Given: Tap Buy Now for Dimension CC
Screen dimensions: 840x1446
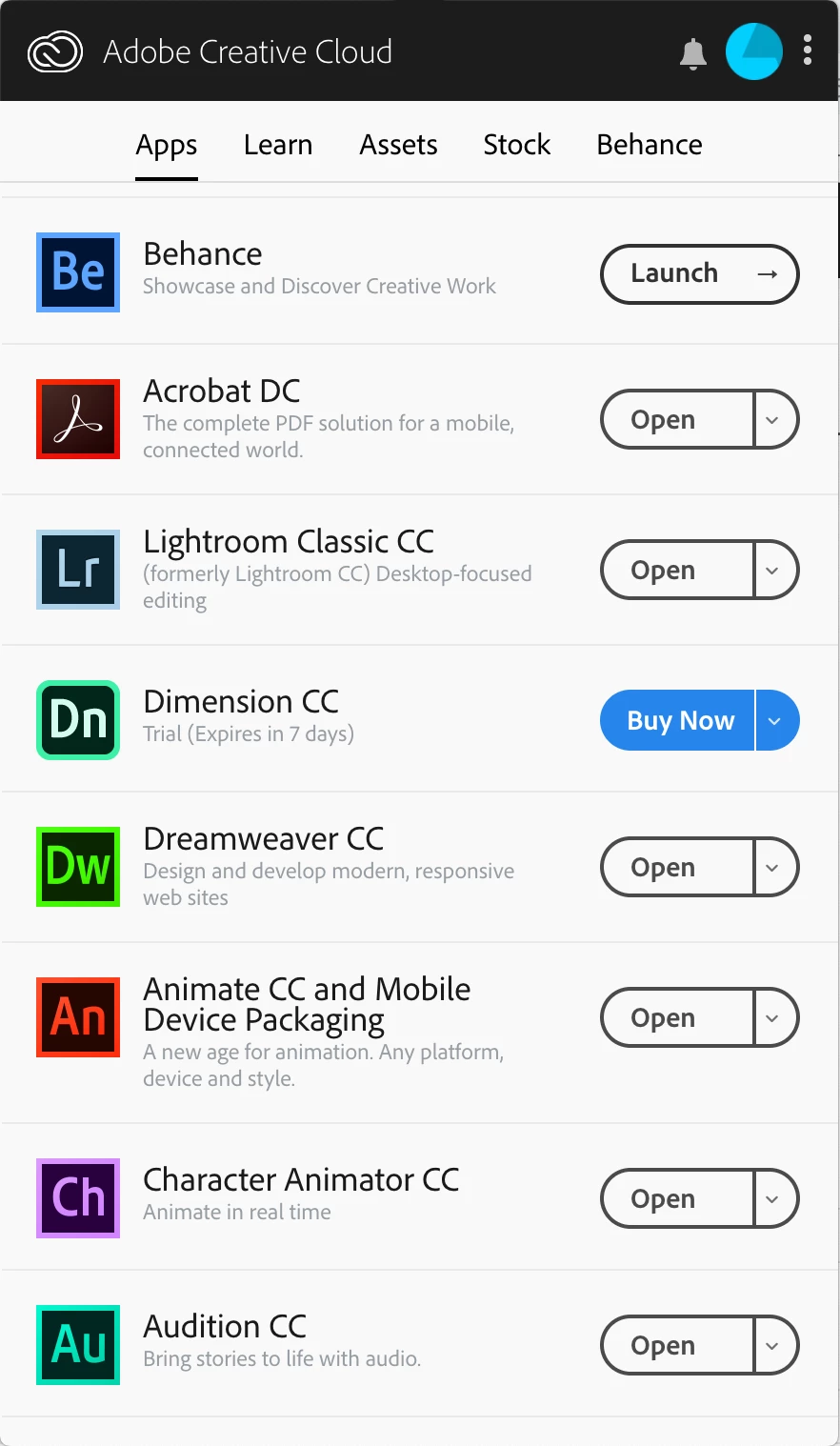Looking at the screenshot, I should [679, 720].
